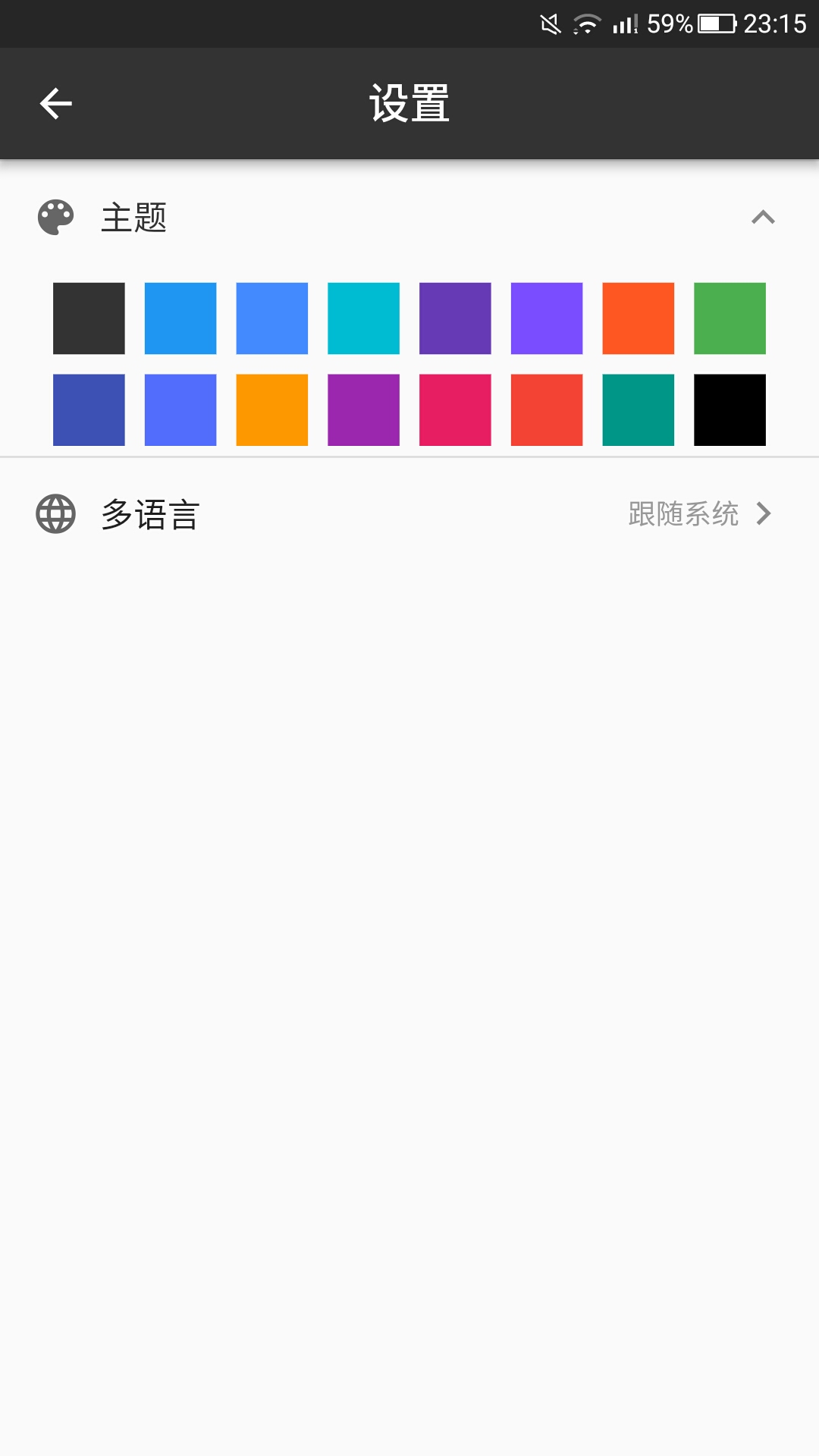Select the magenta purple theme color
Image resolution: width=819 pixels, height=1456 pixels.
(x=363, y=409)
